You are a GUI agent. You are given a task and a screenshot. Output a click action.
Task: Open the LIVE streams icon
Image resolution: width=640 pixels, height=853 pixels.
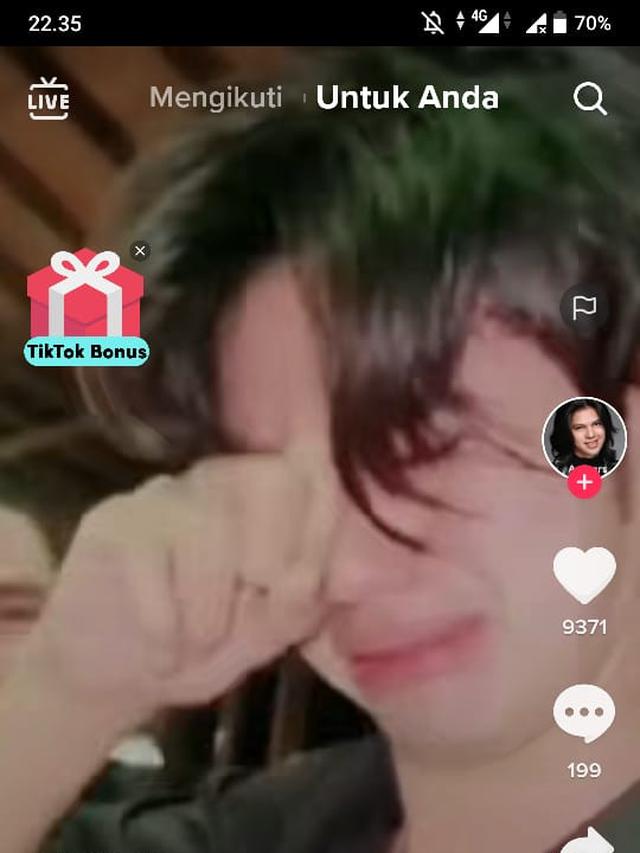tap(48, 99)
